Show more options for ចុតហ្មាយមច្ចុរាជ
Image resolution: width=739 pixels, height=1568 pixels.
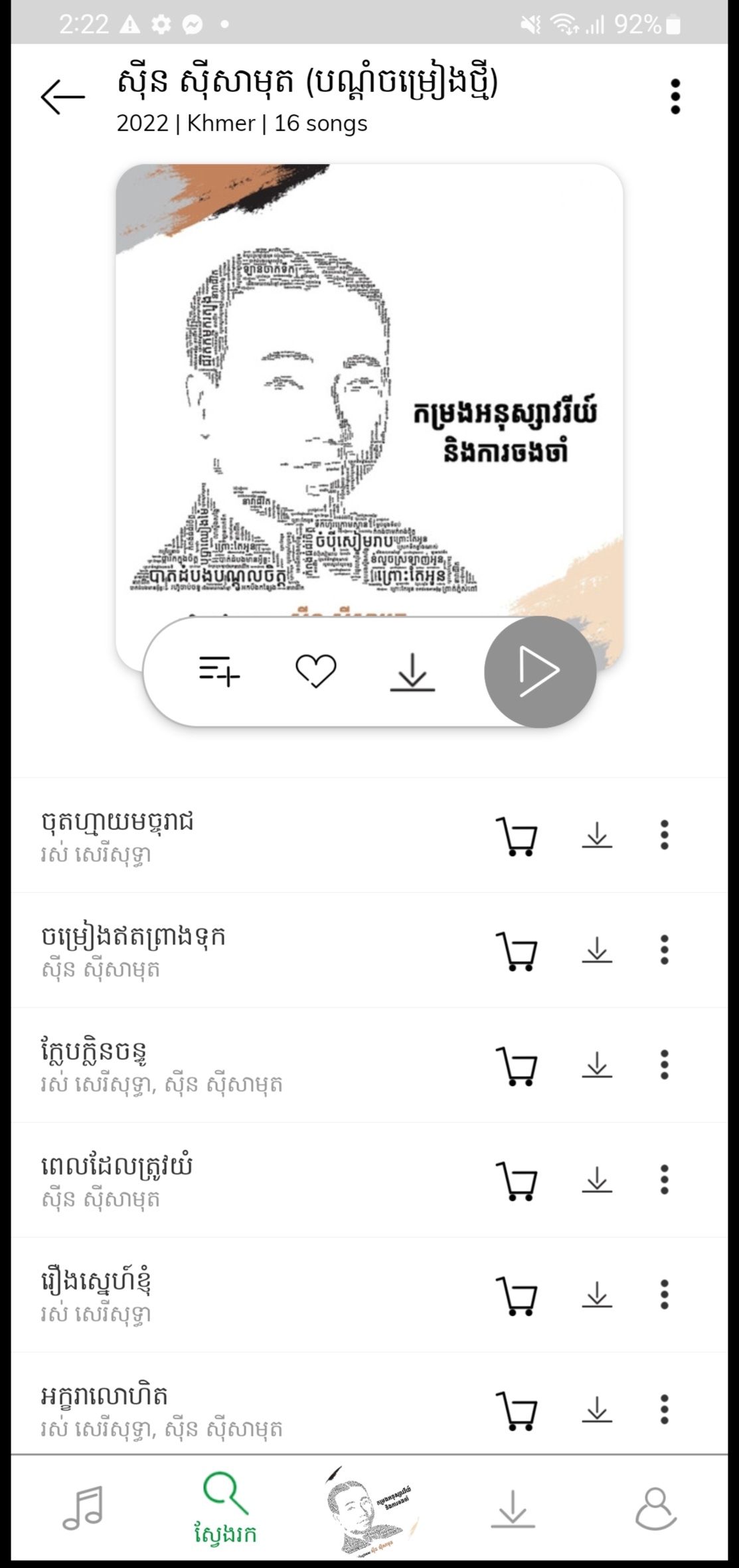[664, 835]
